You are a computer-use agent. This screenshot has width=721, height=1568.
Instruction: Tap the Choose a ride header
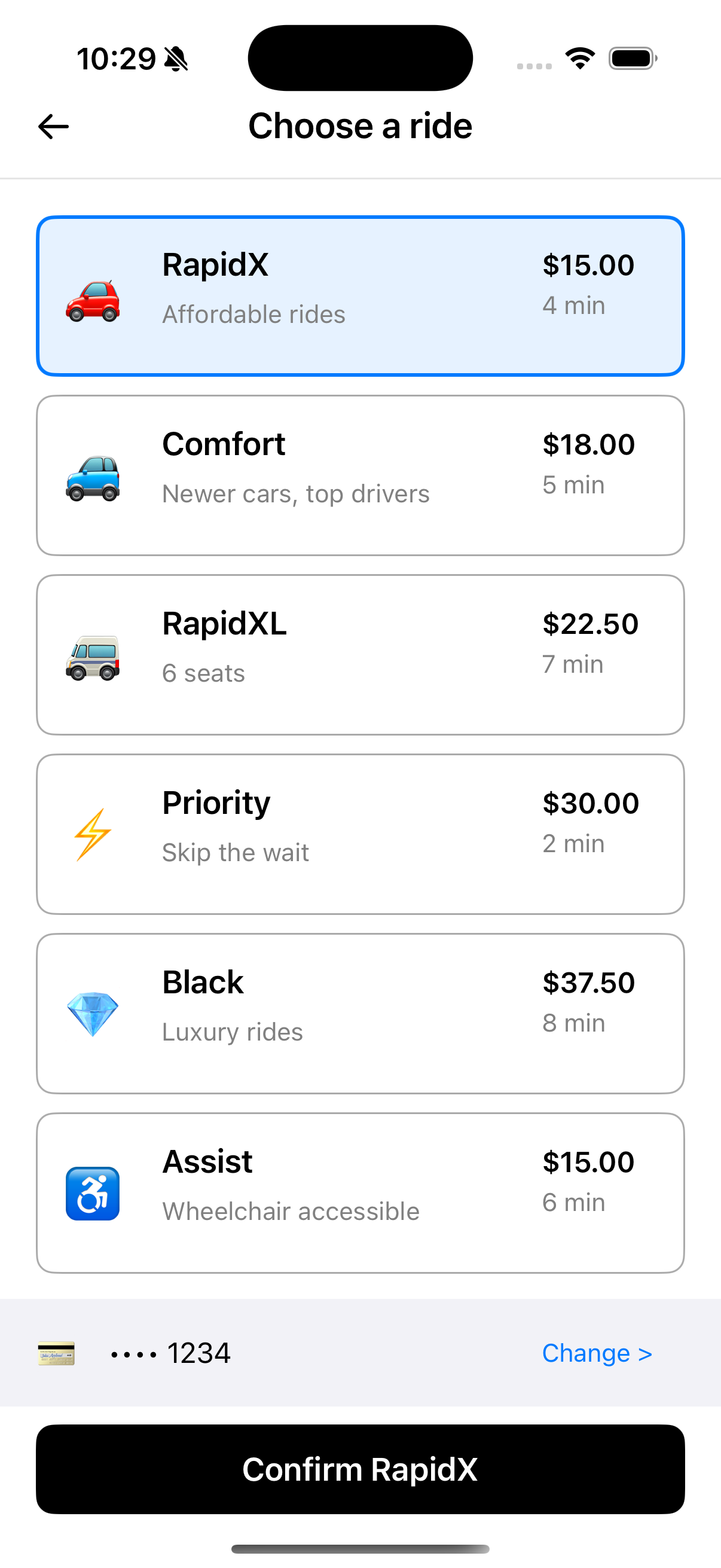click(360, 126)
